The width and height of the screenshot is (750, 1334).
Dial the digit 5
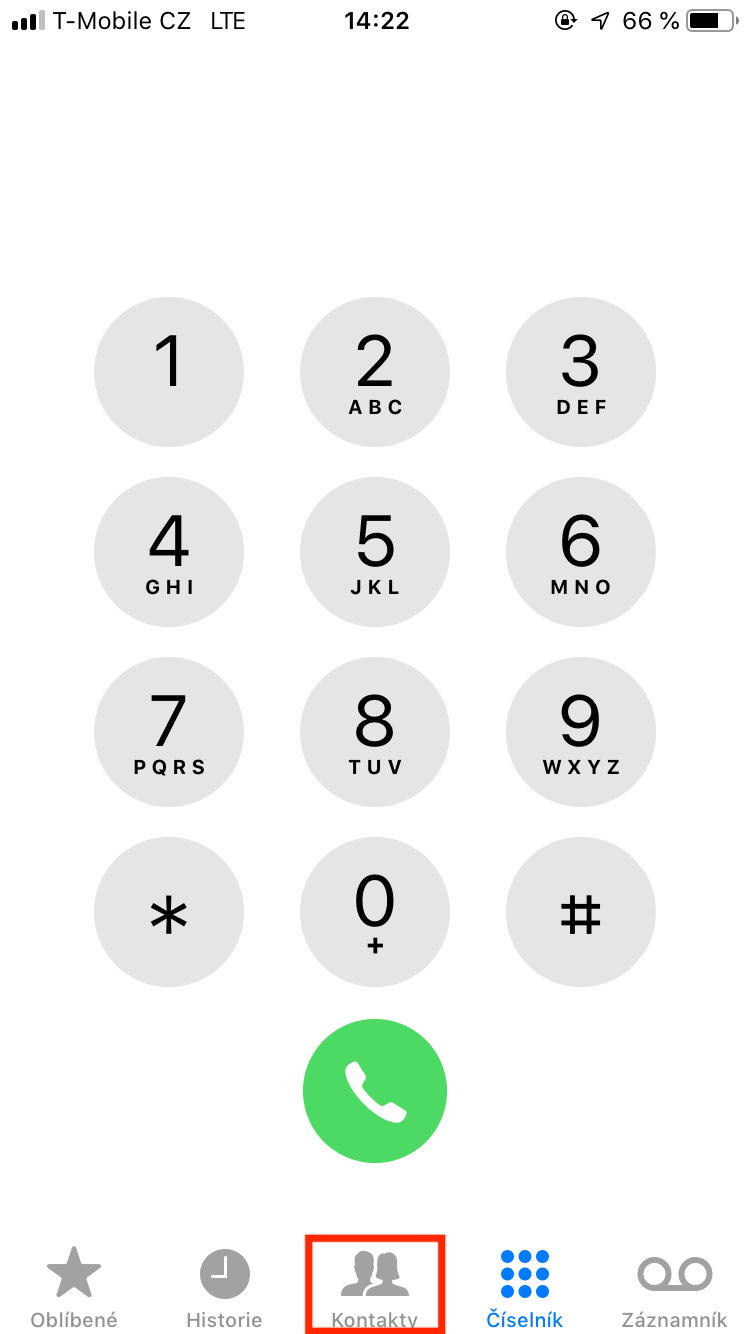click(375, 552)
